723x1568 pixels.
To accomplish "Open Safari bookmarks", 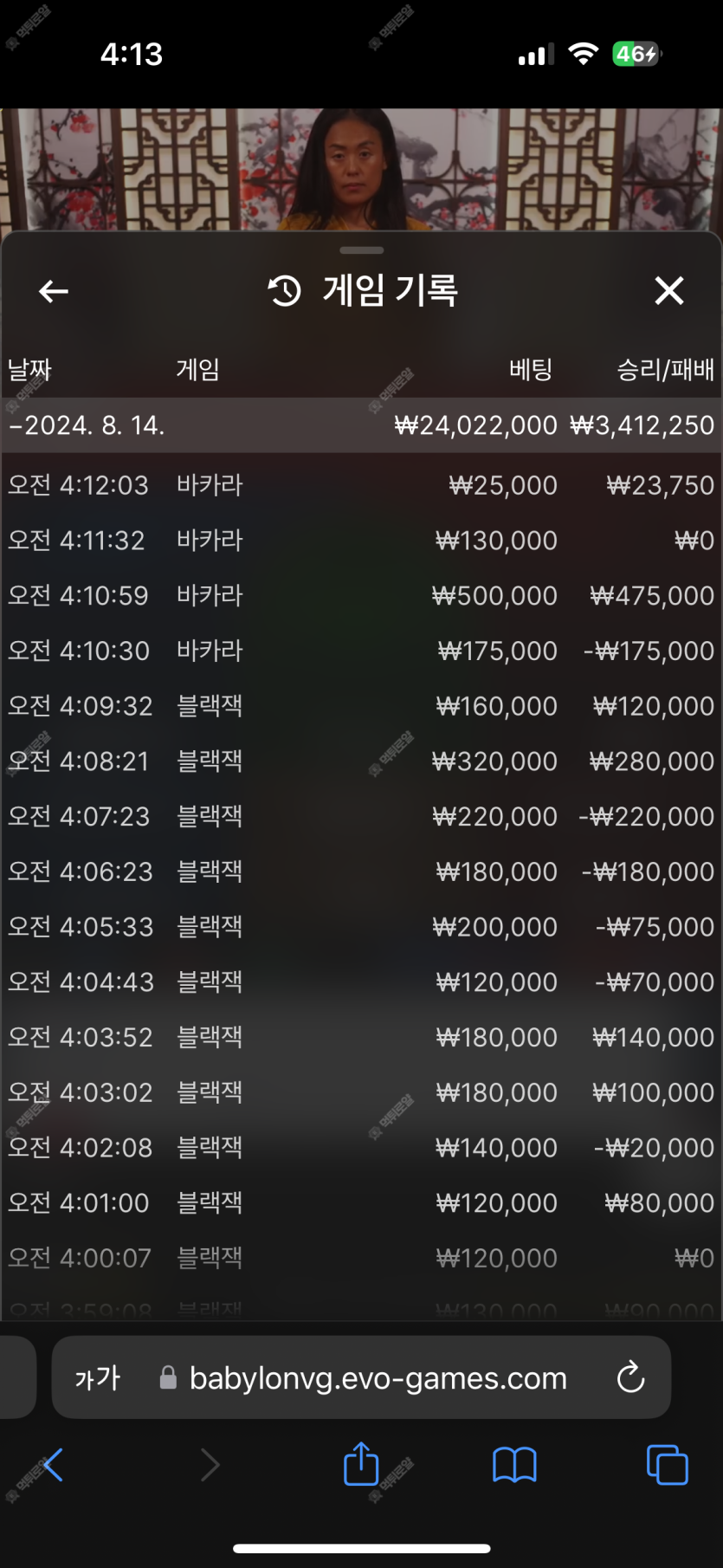I will click(514, 1465).
